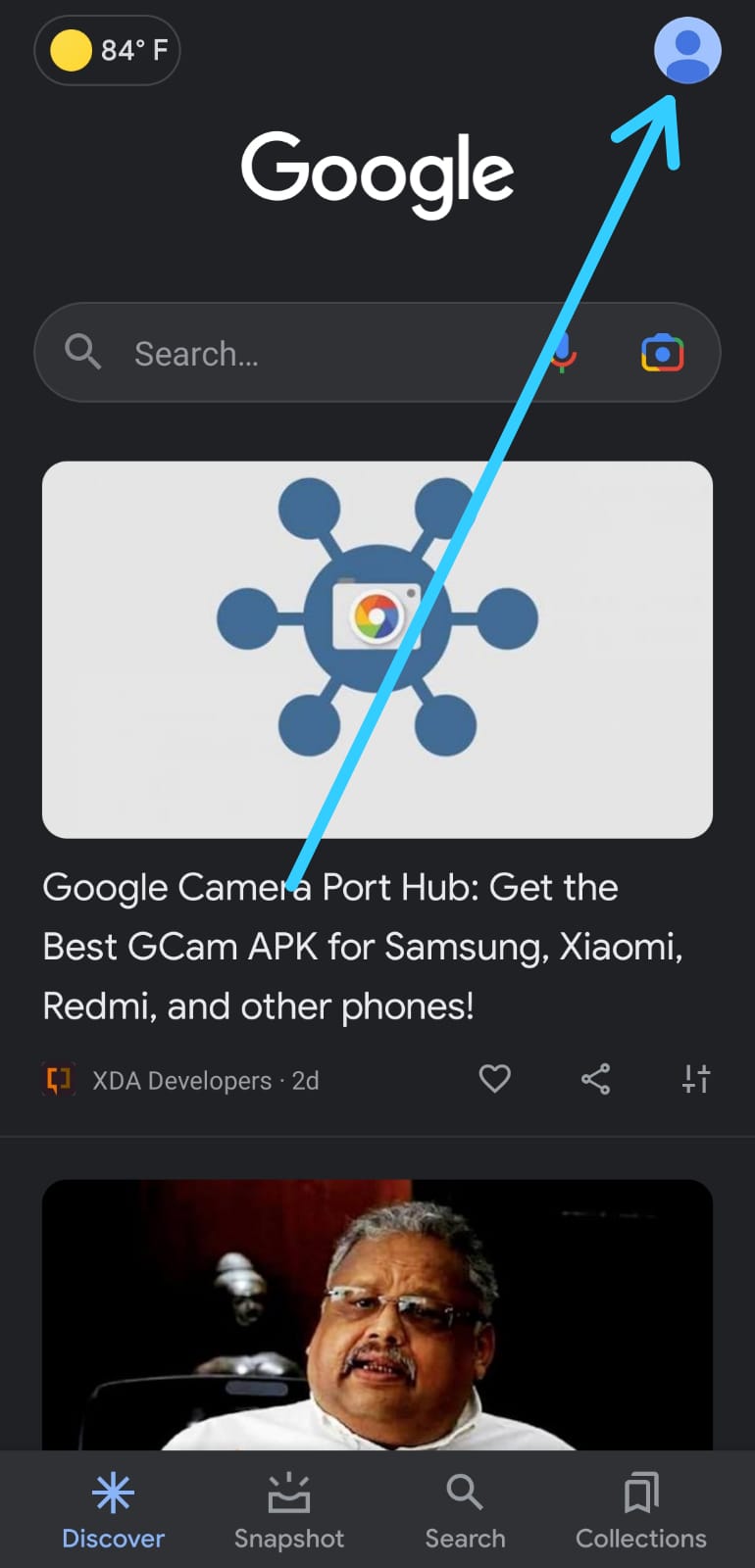Viewport: 755px width, 1568px height.
Task: Like the XDA Developers article
Action: [x=494, y=1079]
